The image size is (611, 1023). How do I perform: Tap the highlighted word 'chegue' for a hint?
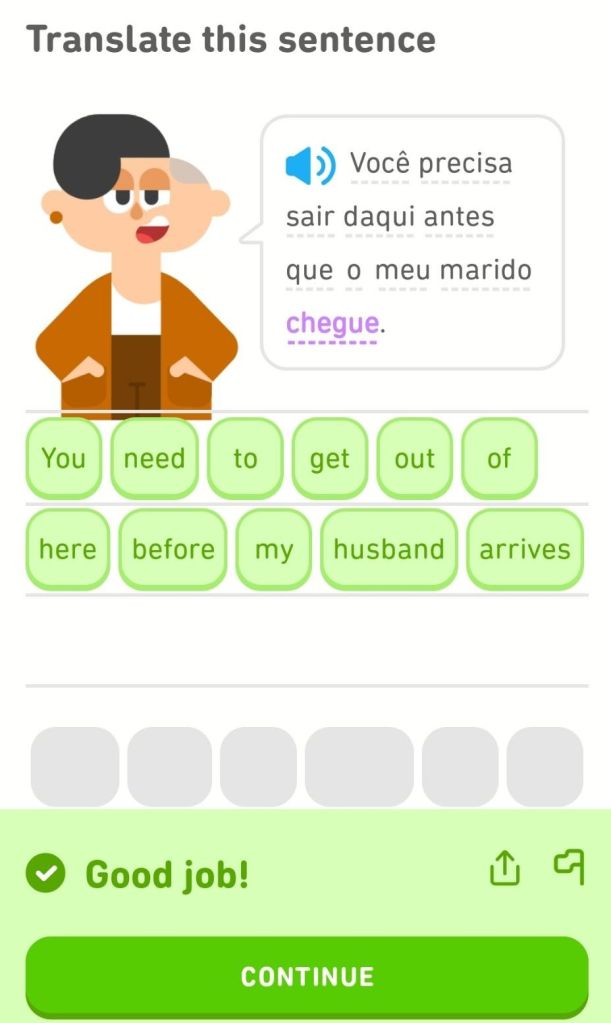coord(332,324)
